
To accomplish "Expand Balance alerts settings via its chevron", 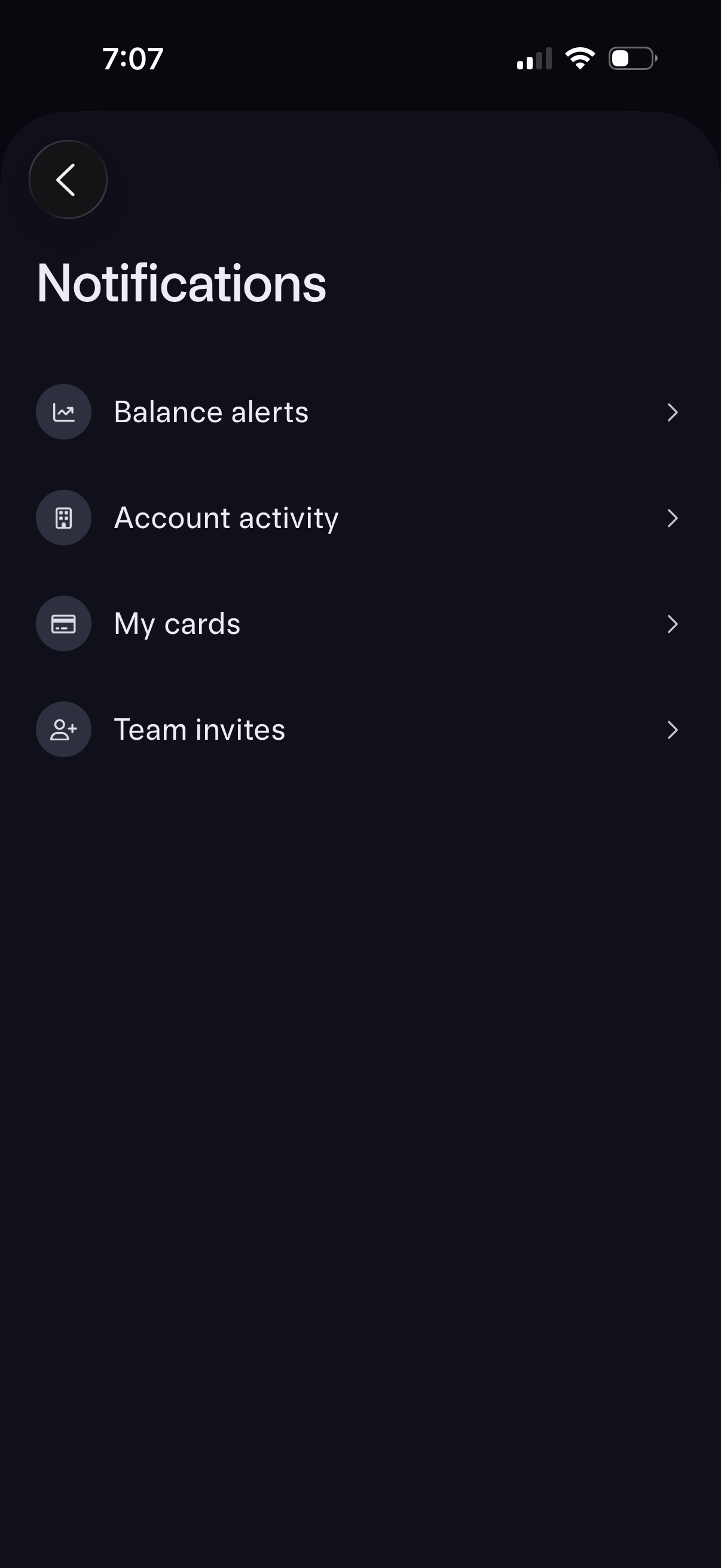I will click(x=672, y=413).
